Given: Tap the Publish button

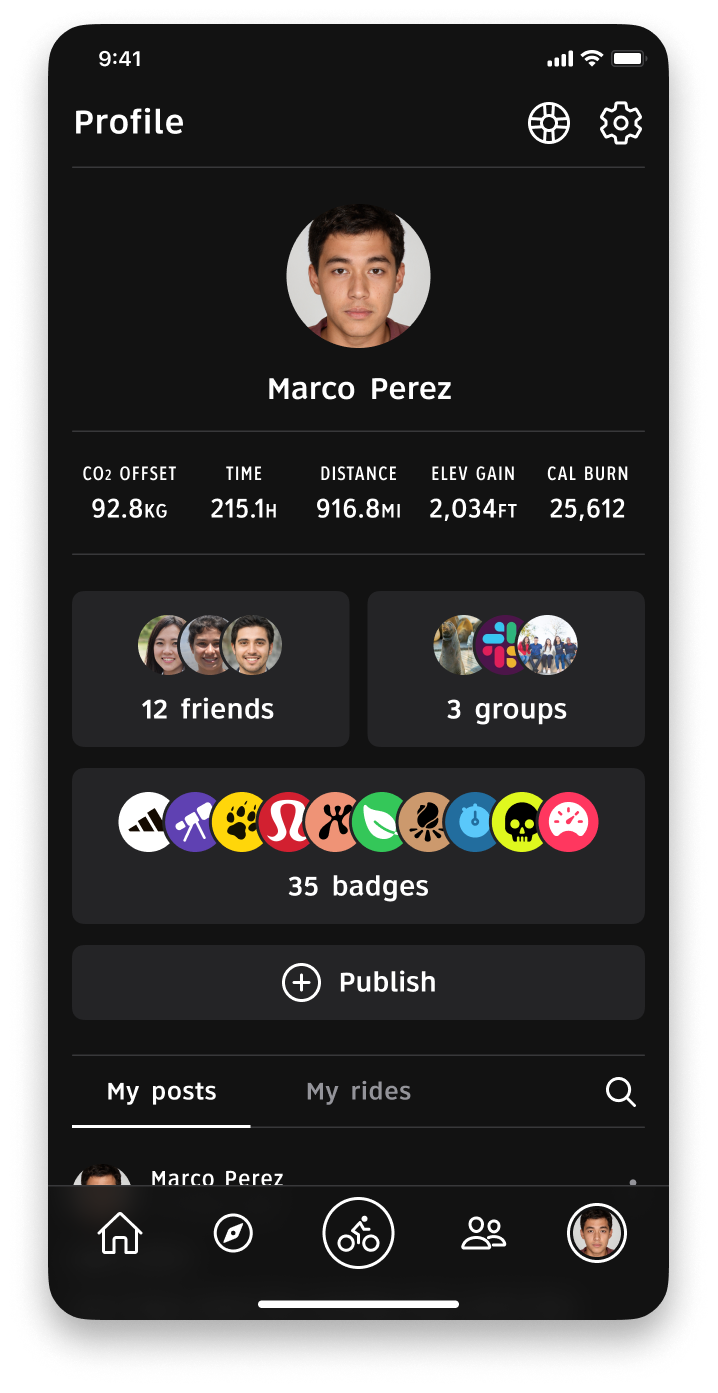Looking at the screenshot, I should pyautogui.click(x=358, y=983).
